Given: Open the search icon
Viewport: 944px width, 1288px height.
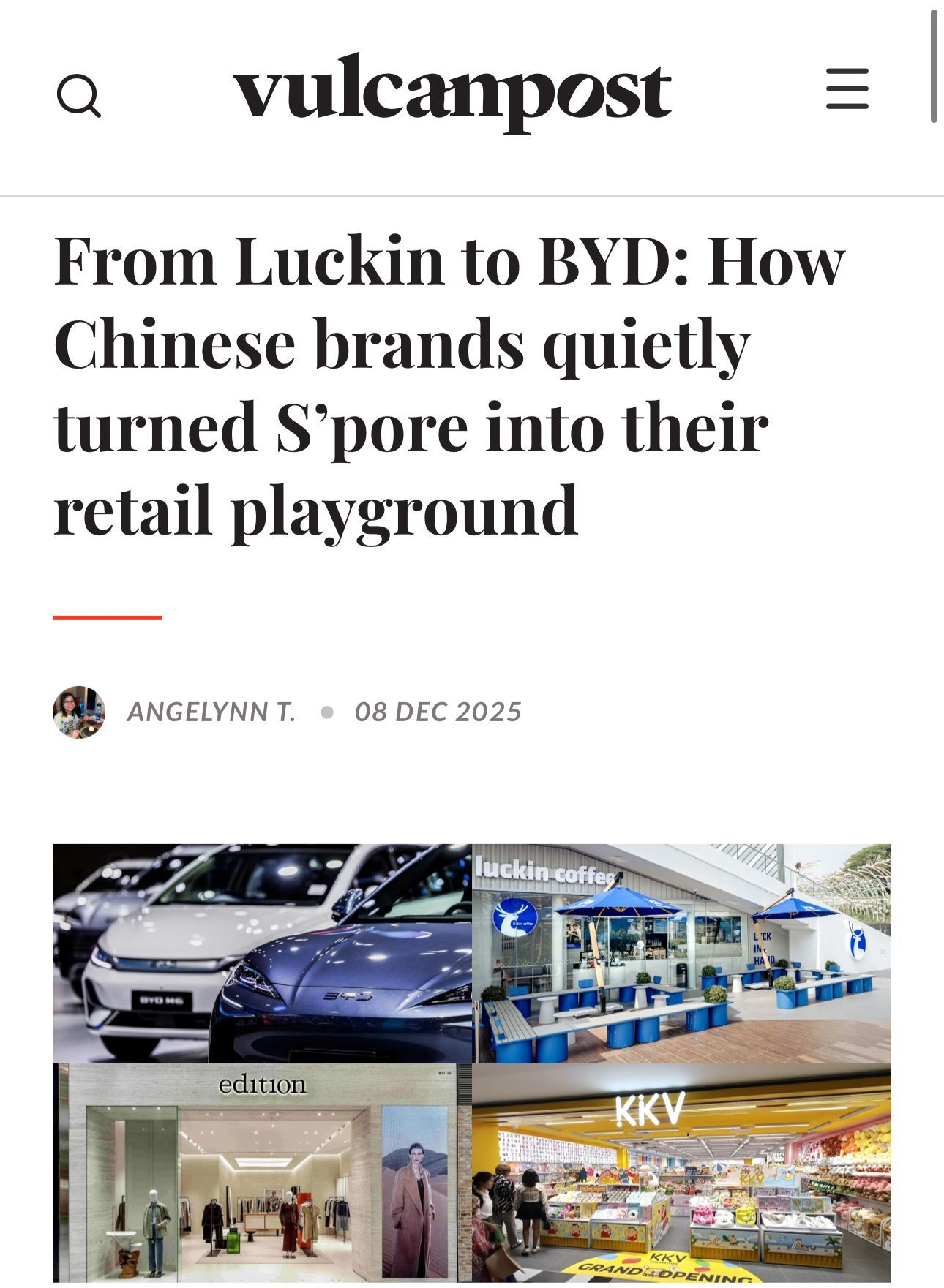Looking at the screenshot, I should (x=79, y=96).
